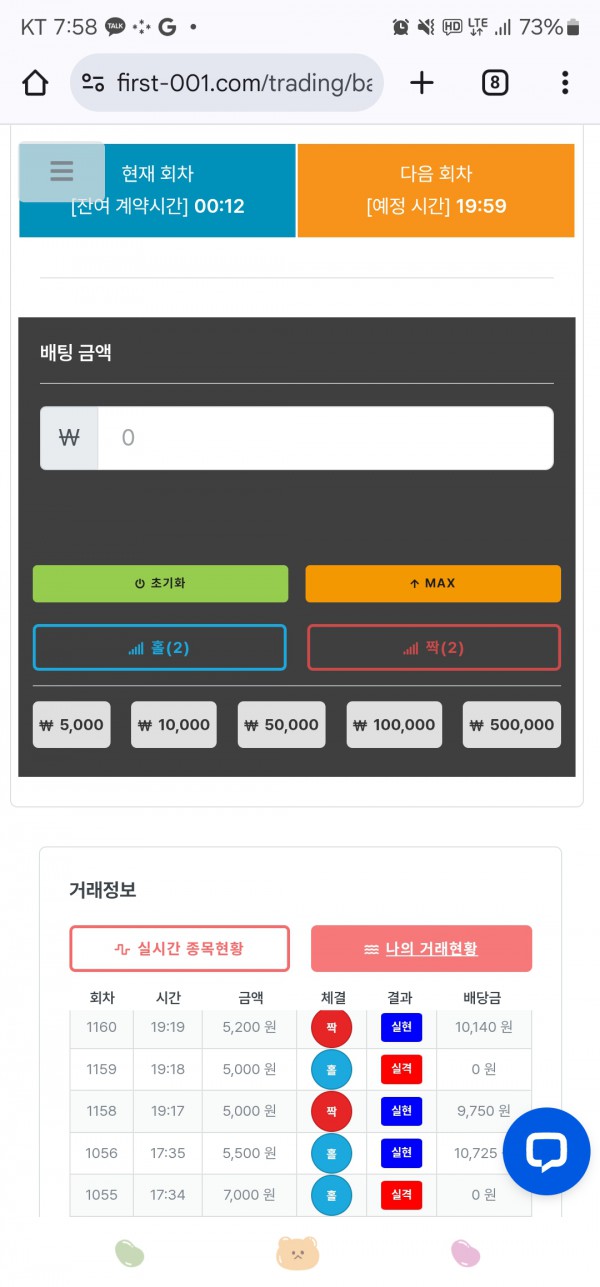
Task: Open the hamburger drawer menu
Action: [61, 172]
